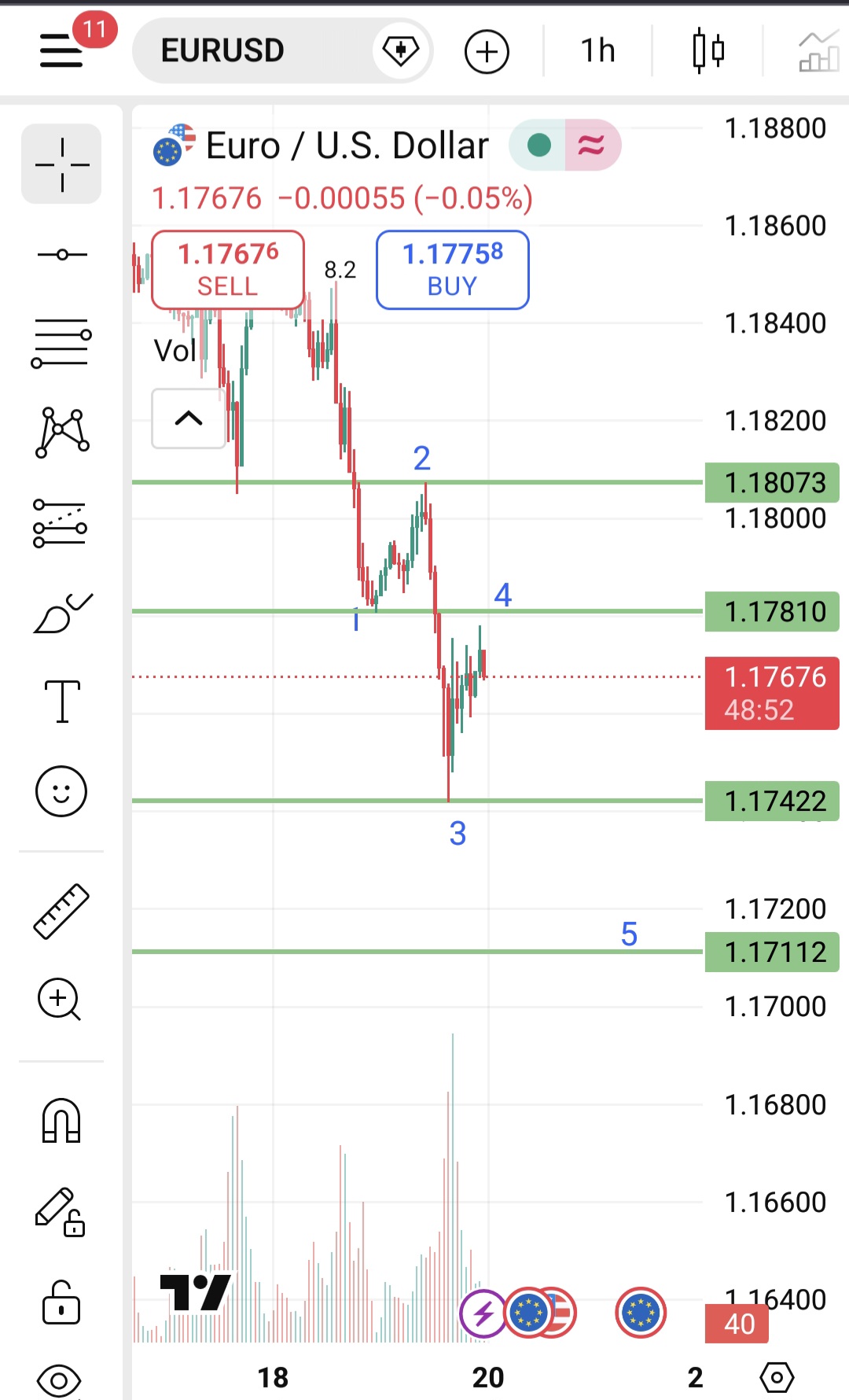Open the EURUSD symbol search field

(x=252, y=51)
